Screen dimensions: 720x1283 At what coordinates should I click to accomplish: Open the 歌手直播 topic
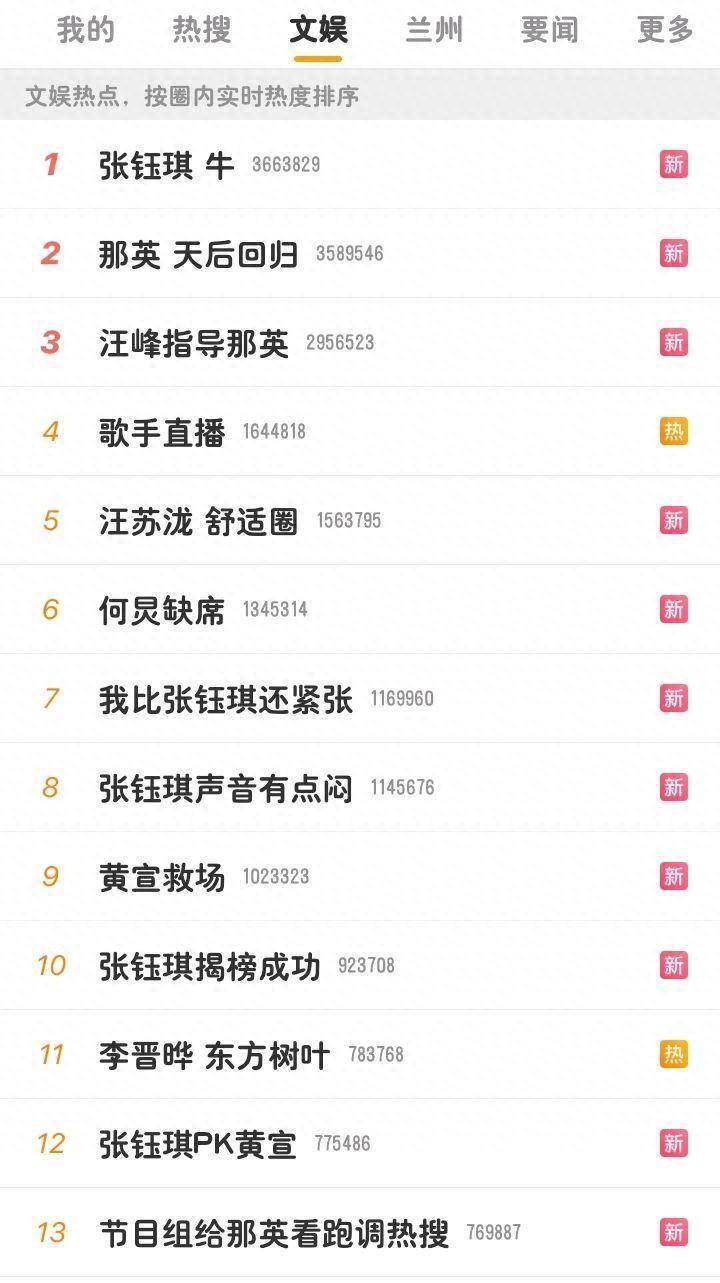pyautogui.click(x=162, y=432)
